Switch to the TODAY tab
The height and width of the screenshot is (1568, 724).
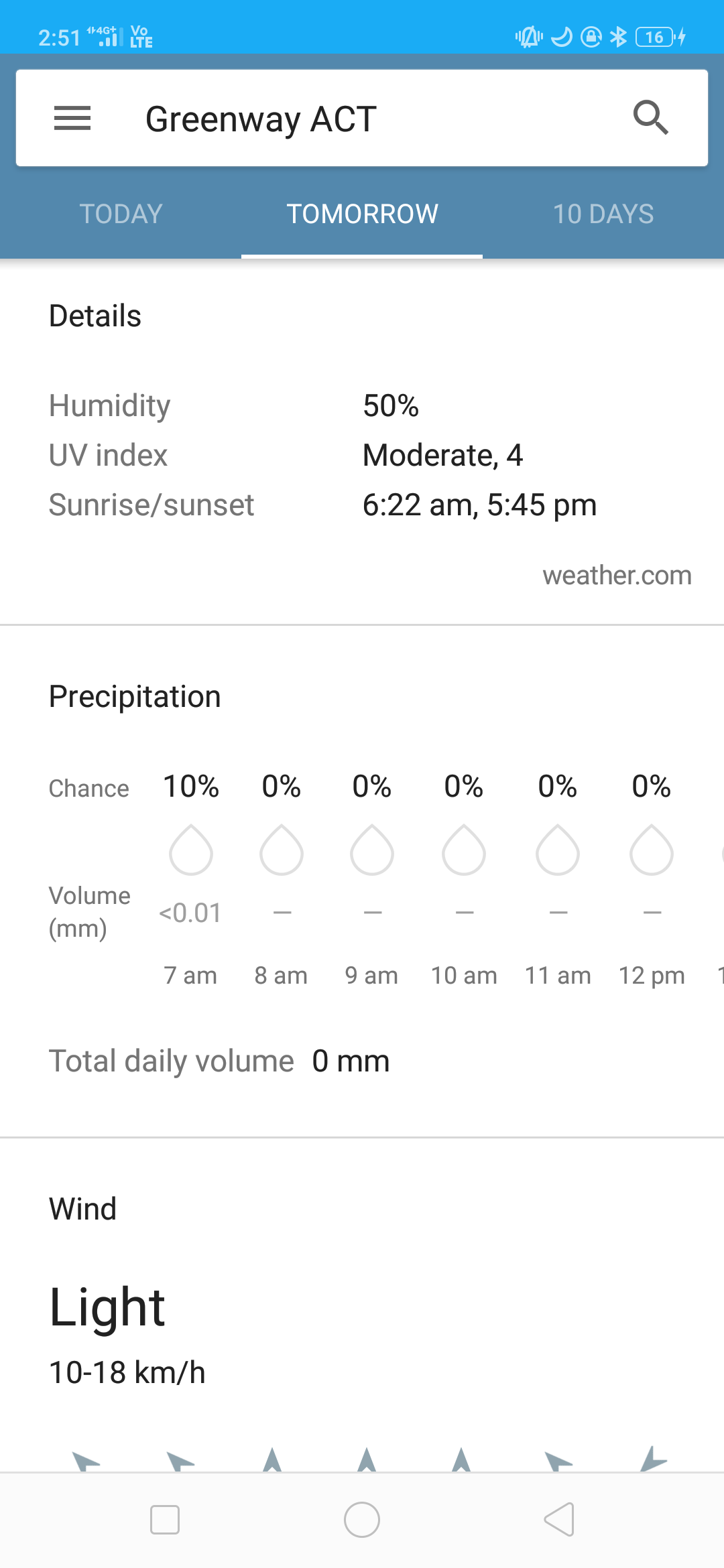coord(121,214)
